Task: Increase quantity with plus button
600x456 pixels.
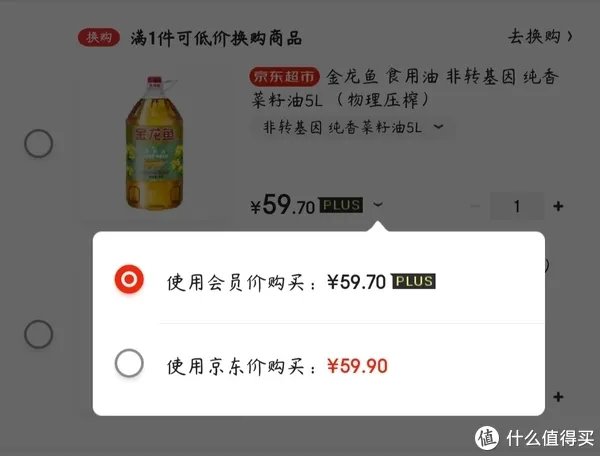Action: tap(558, 206)
